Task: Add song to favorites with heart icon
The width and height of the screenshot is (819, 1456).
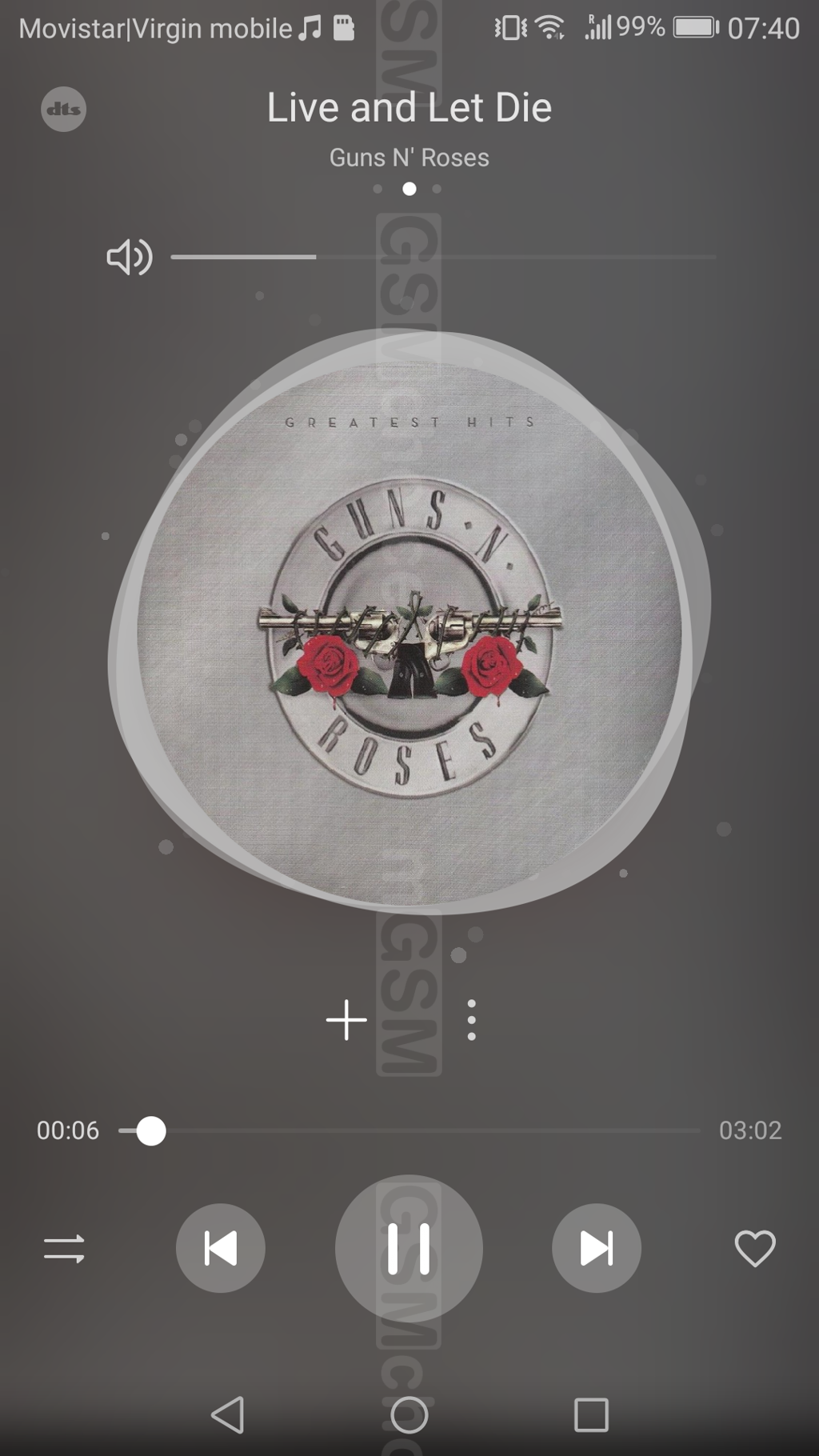Action: pyautogui.click(x=755, y=1248)
